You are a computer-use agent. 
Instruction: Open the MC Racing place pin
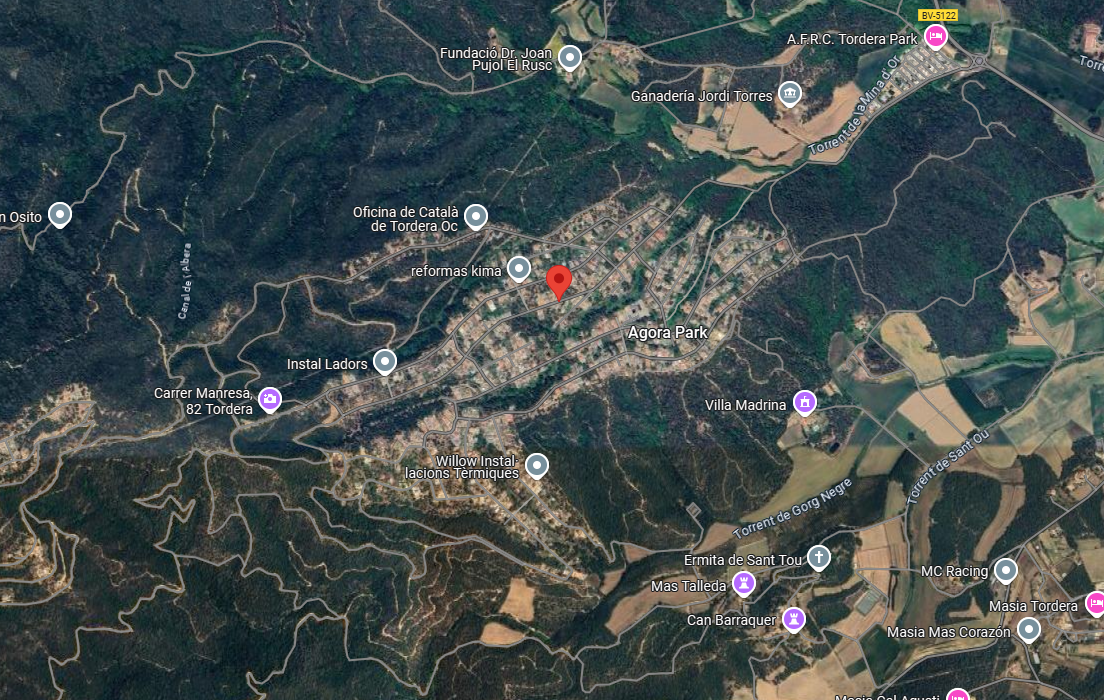point(1006,570)
